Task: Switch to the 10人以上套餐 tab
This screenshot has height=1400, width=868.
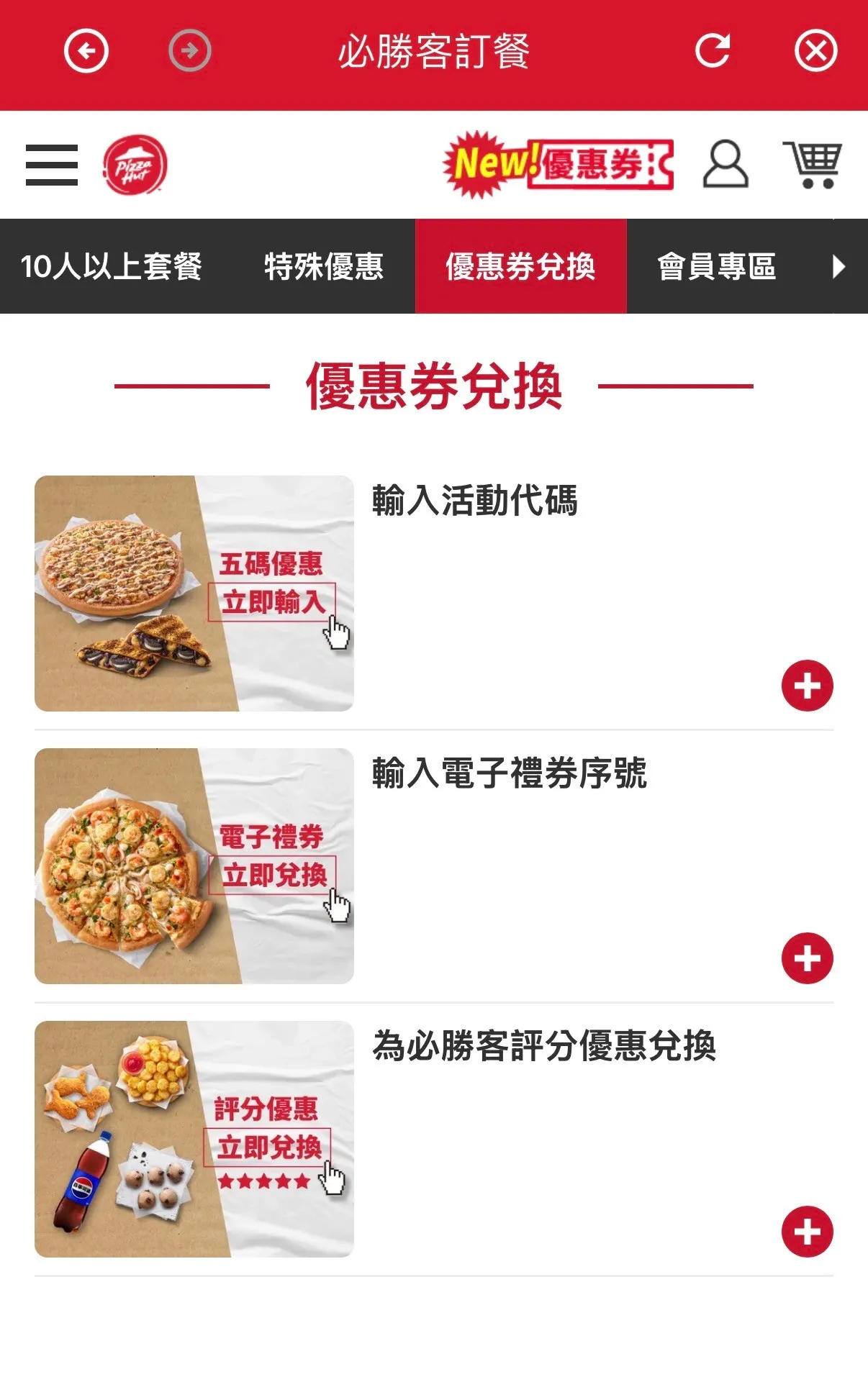Action: click(112, 267)
